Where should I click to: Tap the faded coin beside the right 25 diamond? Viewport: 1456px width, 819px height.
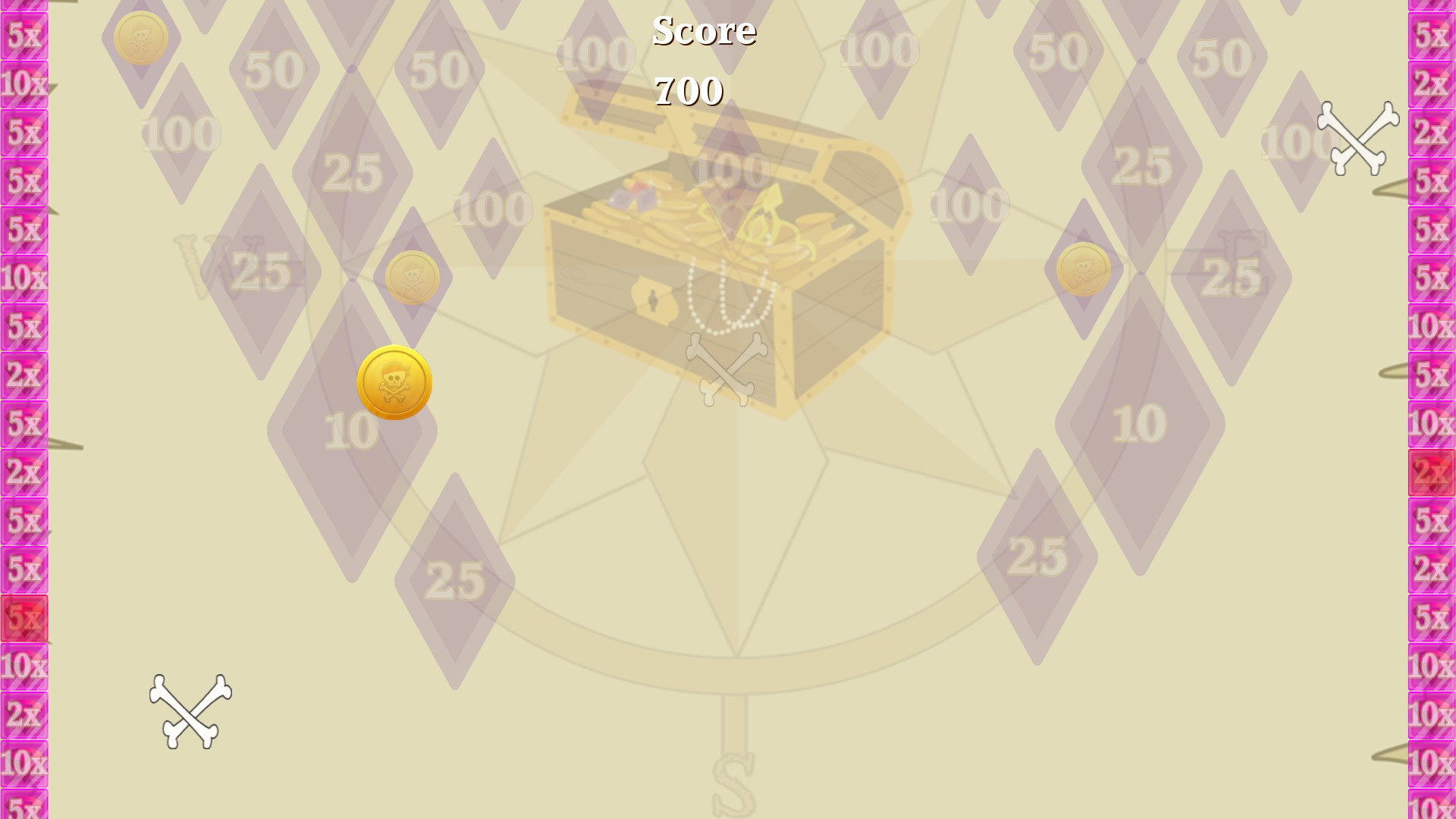1083,269
